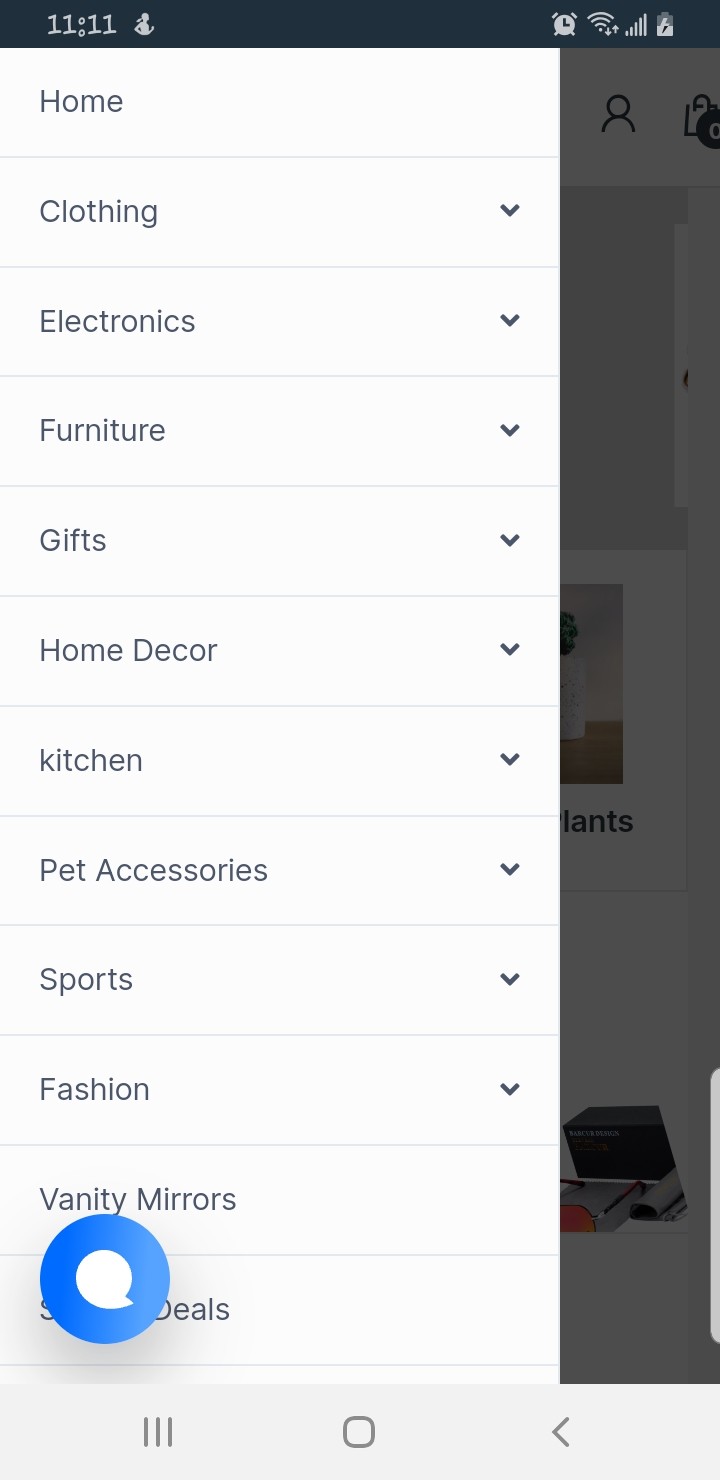Go back using the system back button
Viewport: 720px width, 1480px height.
[x=560, y=1432]
